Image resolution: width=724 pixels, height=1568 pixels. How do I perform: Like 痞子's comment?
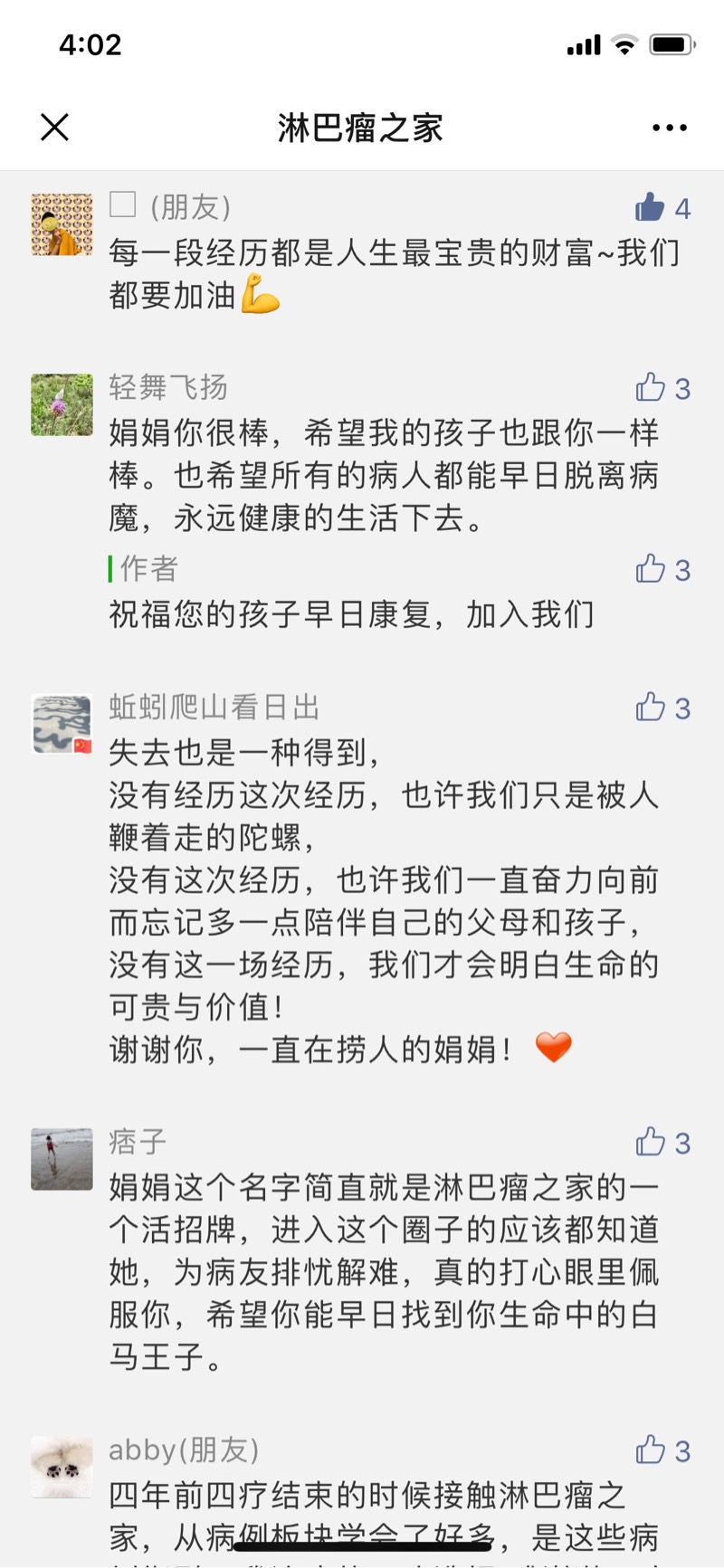[x=651, y=1142]
